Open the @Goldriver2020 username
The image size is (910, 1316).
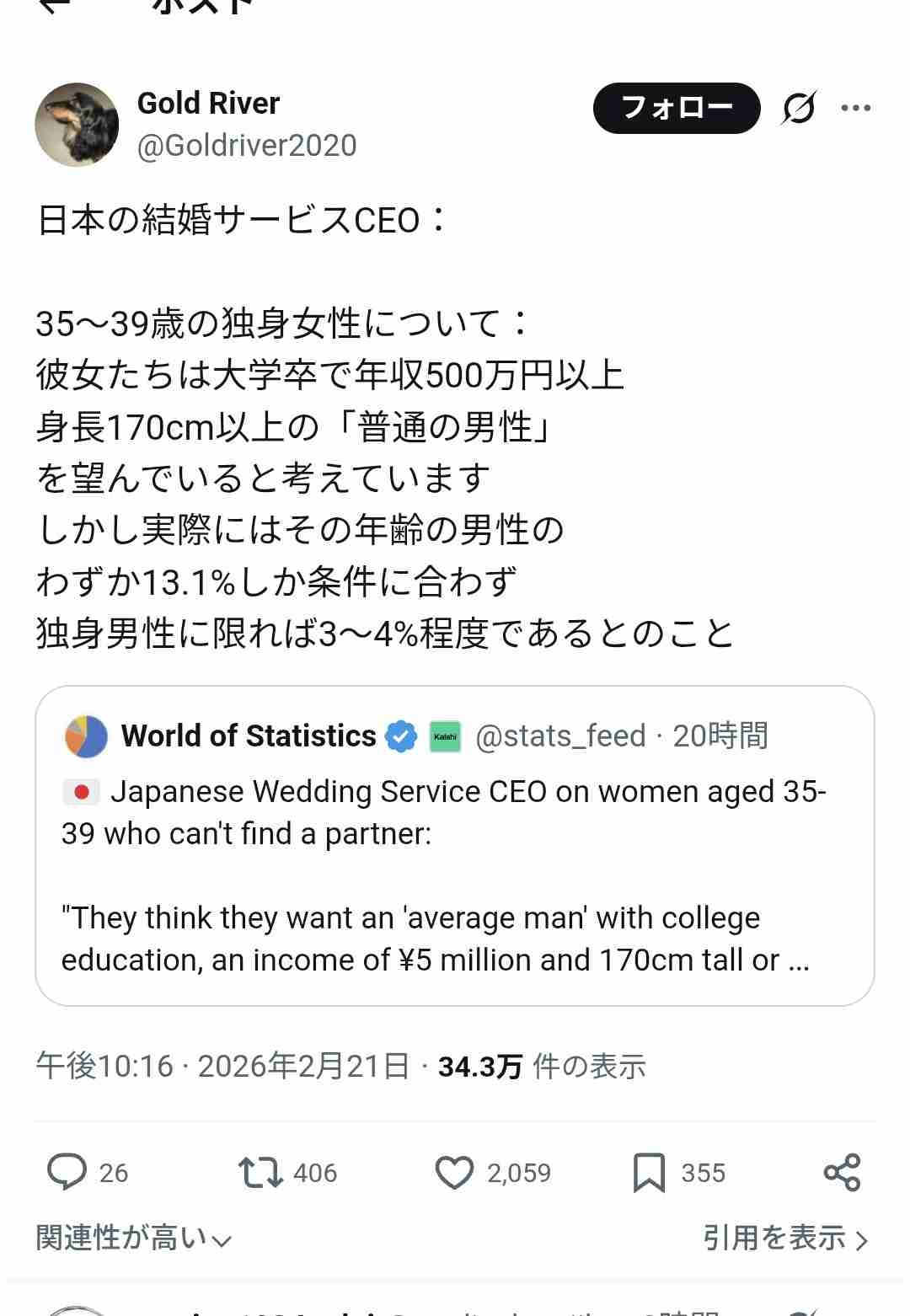point(247,146)
